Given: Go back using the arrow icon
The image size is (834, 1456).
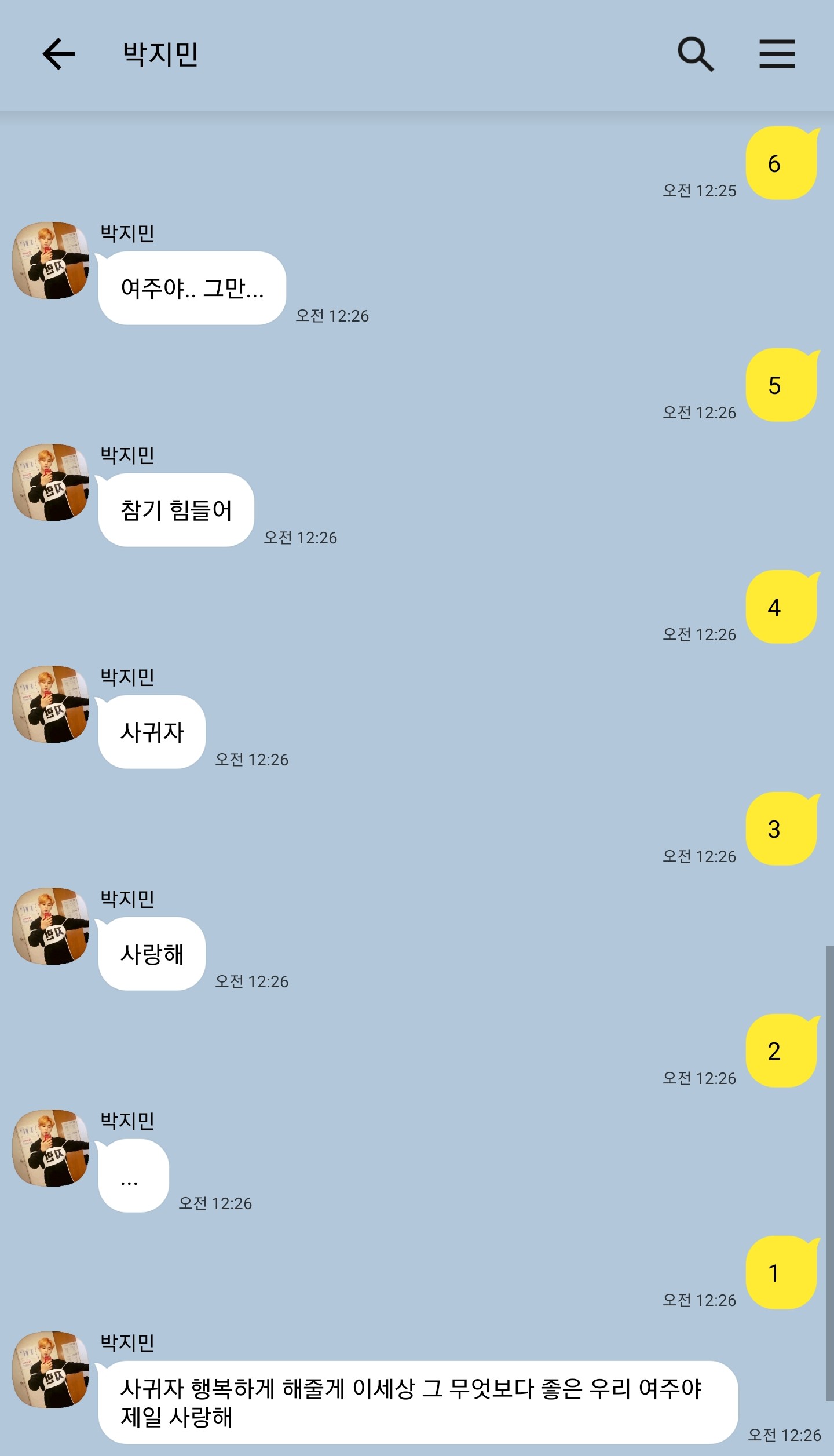Looking at the screenshot, I should pos(58,54).
